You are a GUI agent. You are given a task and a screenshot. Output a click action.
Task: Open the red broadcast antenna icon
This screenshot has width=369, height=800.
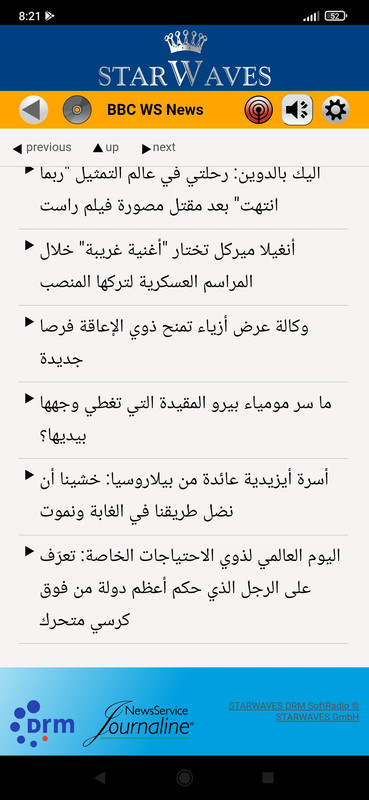[259, 110]
